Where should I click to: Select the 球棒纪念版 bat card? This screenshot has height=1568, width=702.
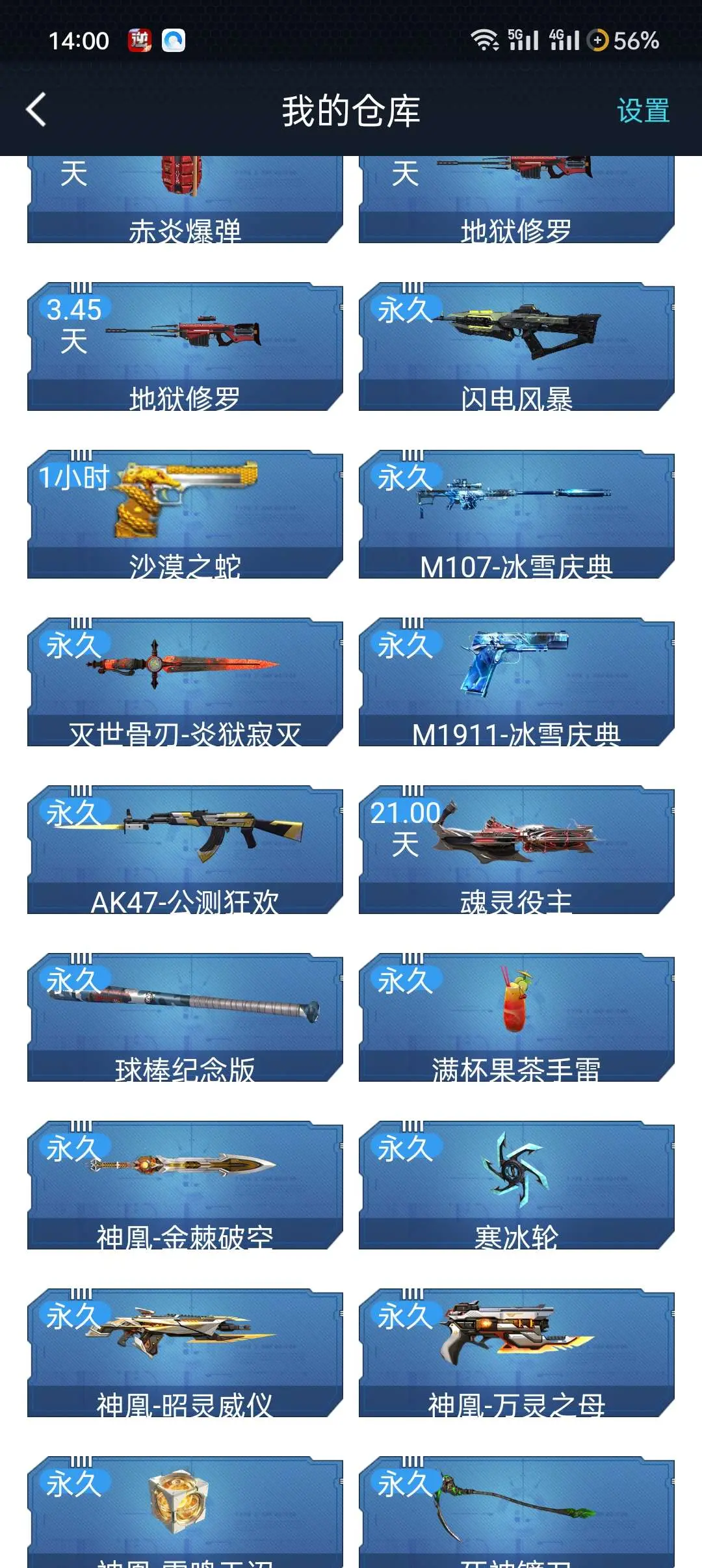coord(185,1017)
